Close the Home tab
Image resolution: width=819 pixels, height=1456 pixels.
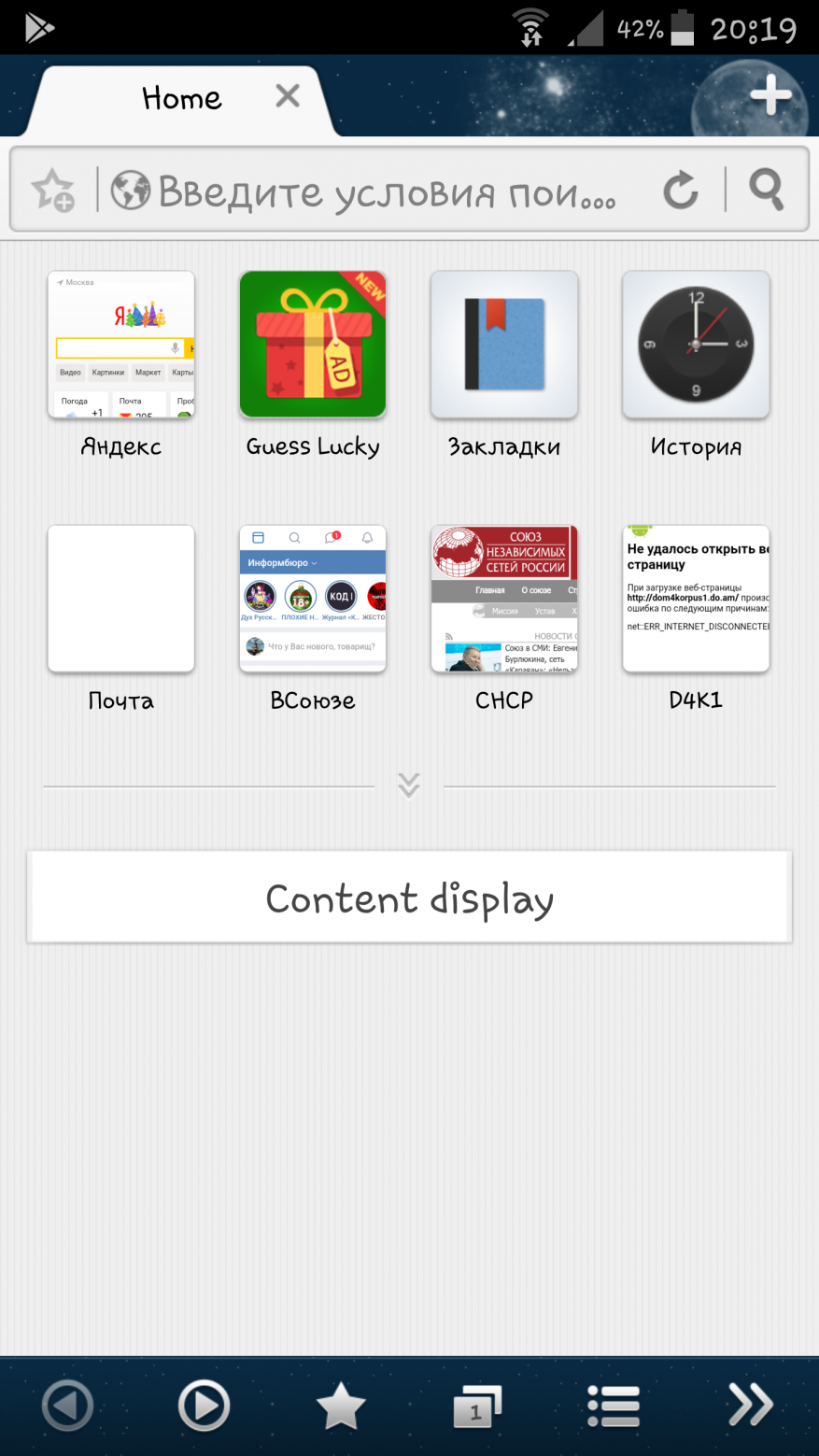pos(288,95)
